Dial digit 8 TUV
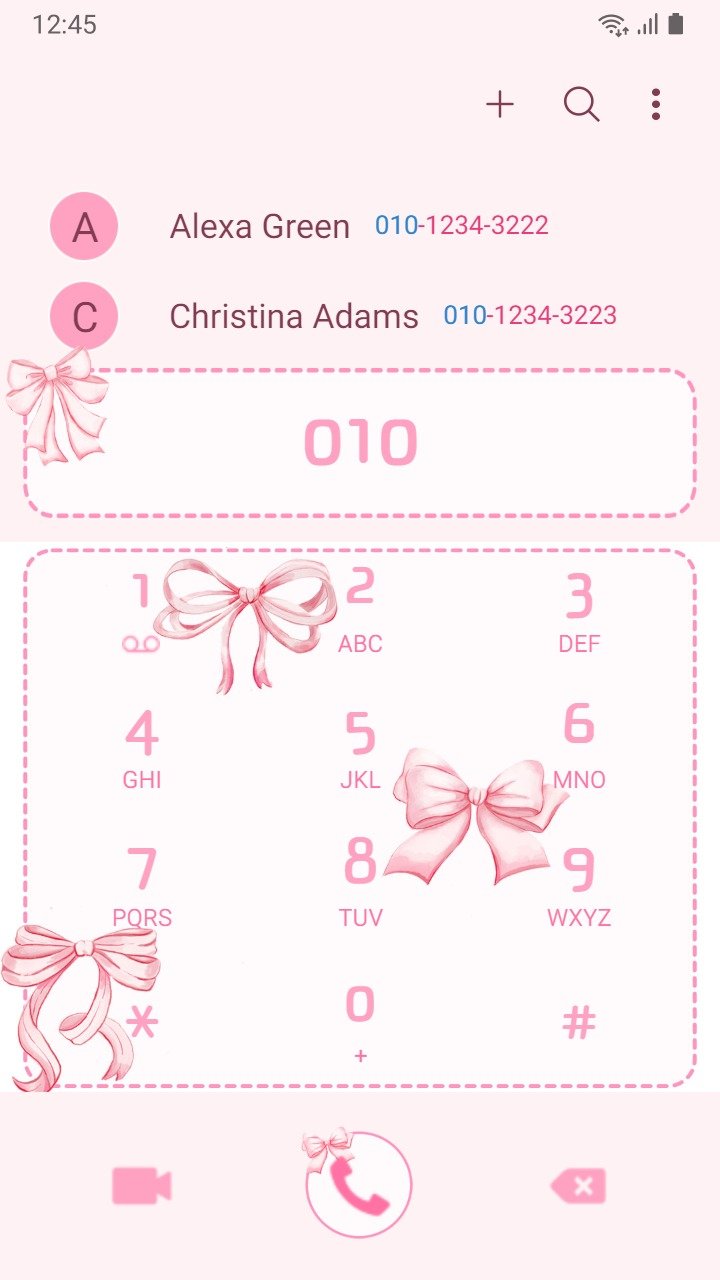720x1280 pixels. pyautogui.click(x=360, y=886)
